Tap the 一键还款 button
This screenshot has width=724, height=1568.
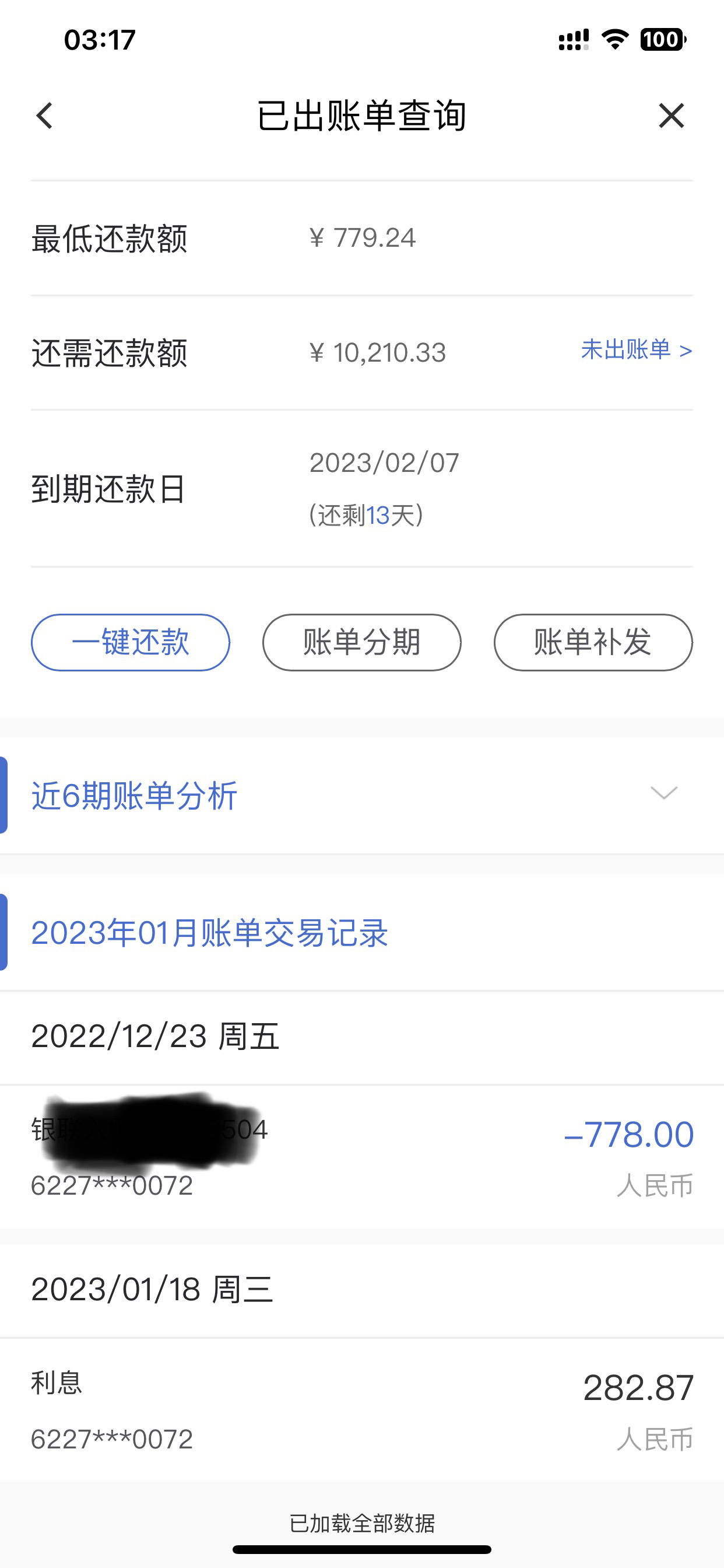[130, 642]
